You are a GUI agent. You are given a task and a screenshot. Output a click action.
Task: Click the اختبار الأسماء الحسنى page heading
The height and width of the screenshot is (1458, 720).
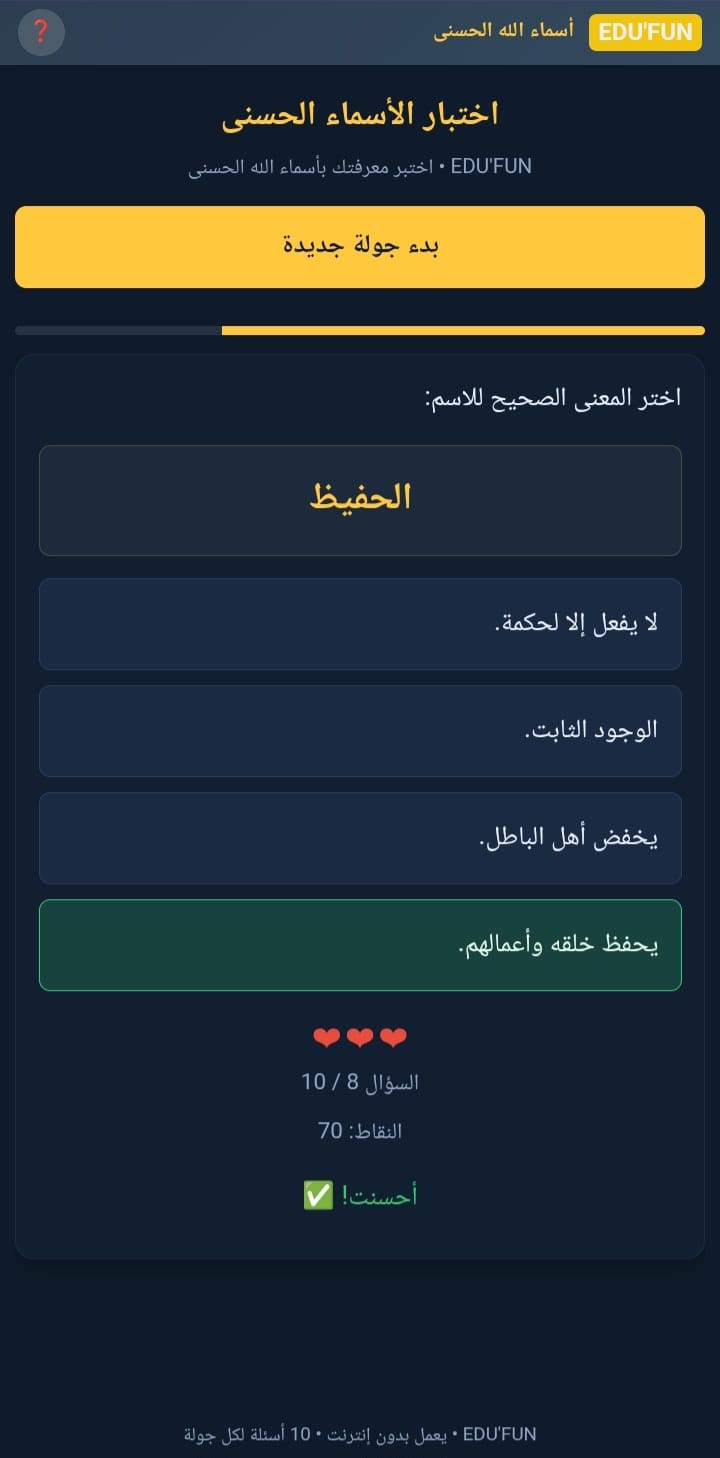(360, 113)
